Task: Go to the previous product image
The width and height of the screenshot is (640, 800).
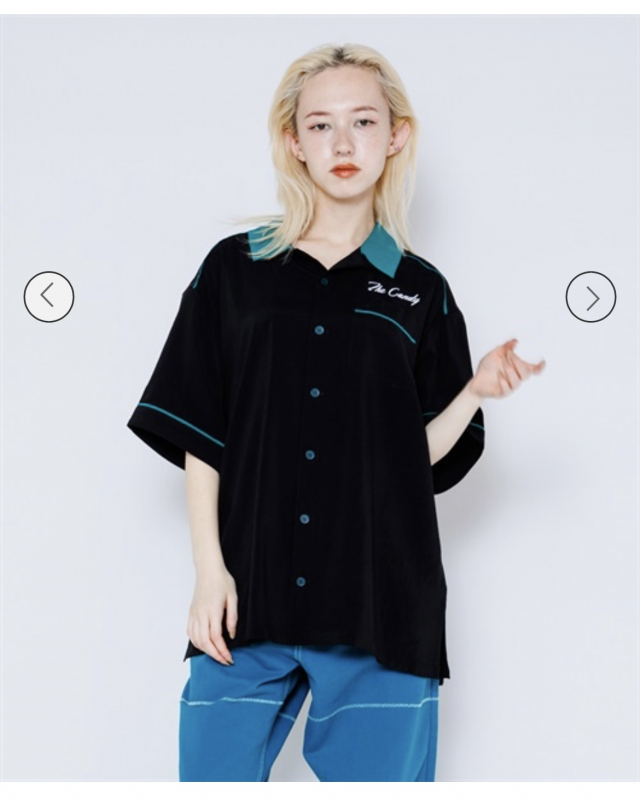Action: tap(48, 297)
